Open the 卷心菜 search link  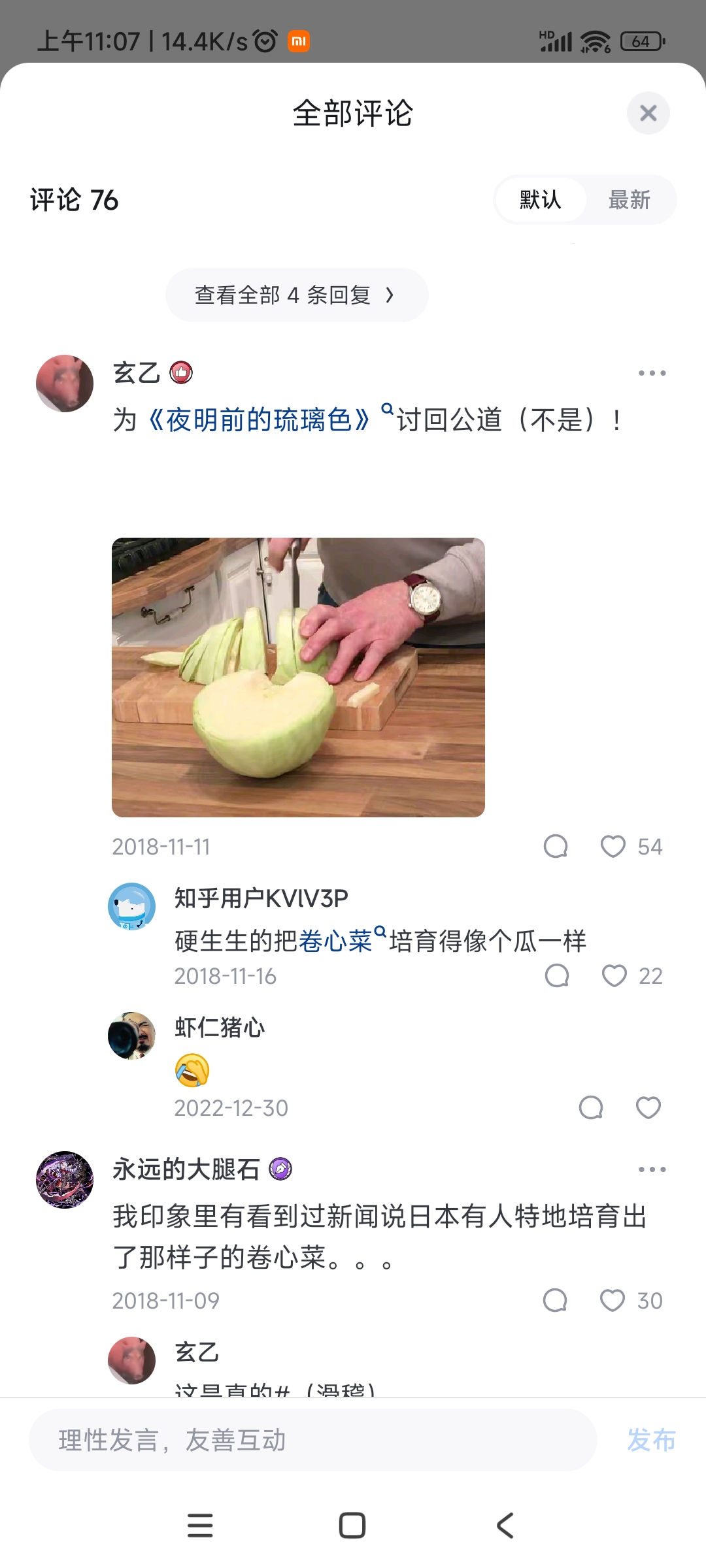(x=335, y=941)
